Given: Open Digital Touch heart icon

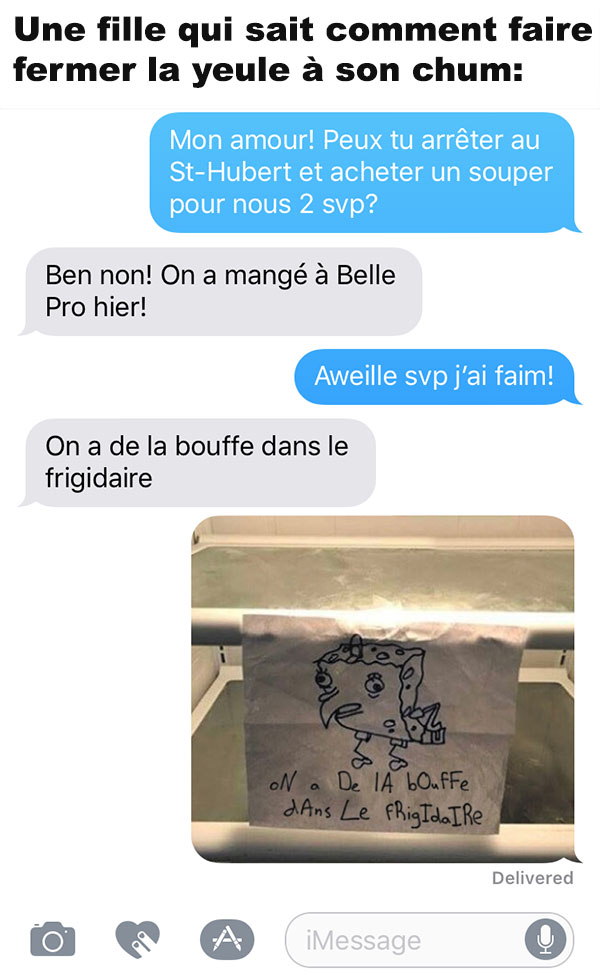Looking at the screenshot, I should [x=137, y=939].
